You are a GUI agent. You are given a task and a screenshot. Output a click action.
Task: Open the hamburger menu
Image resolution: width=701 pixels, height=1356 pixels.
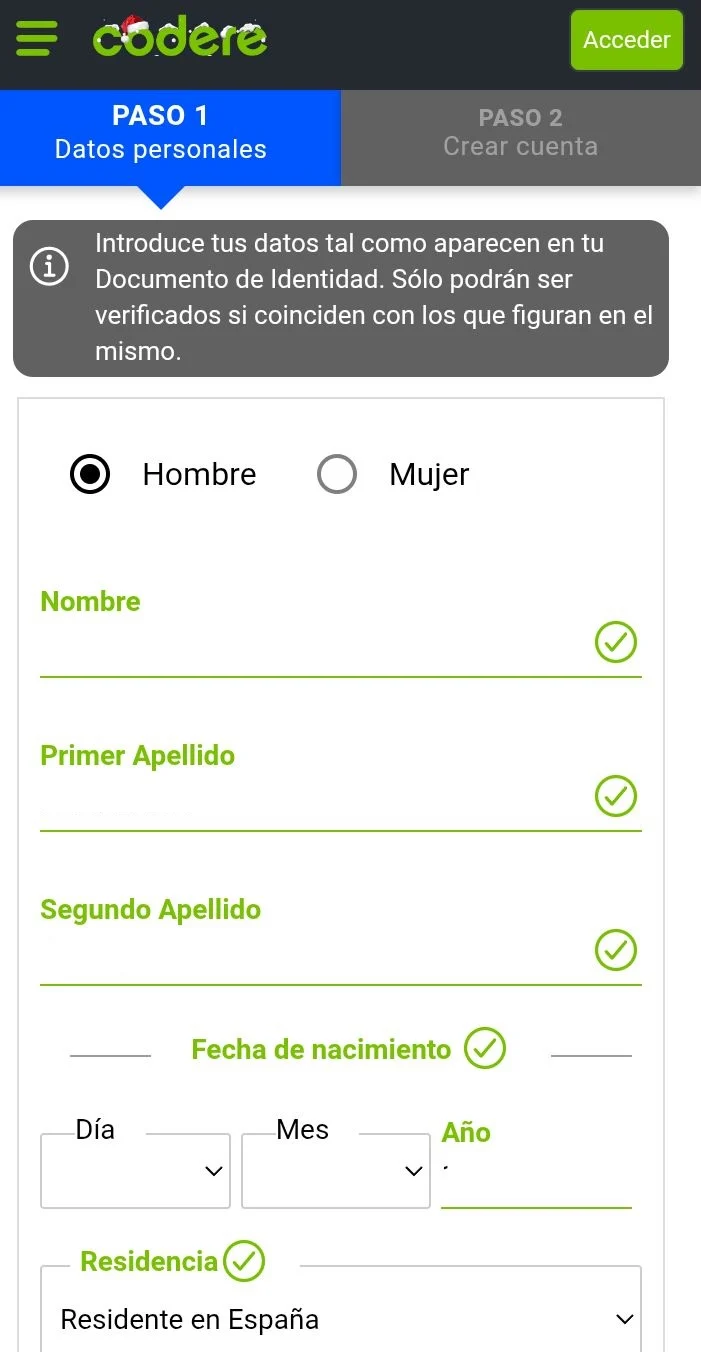coord(37,39)
